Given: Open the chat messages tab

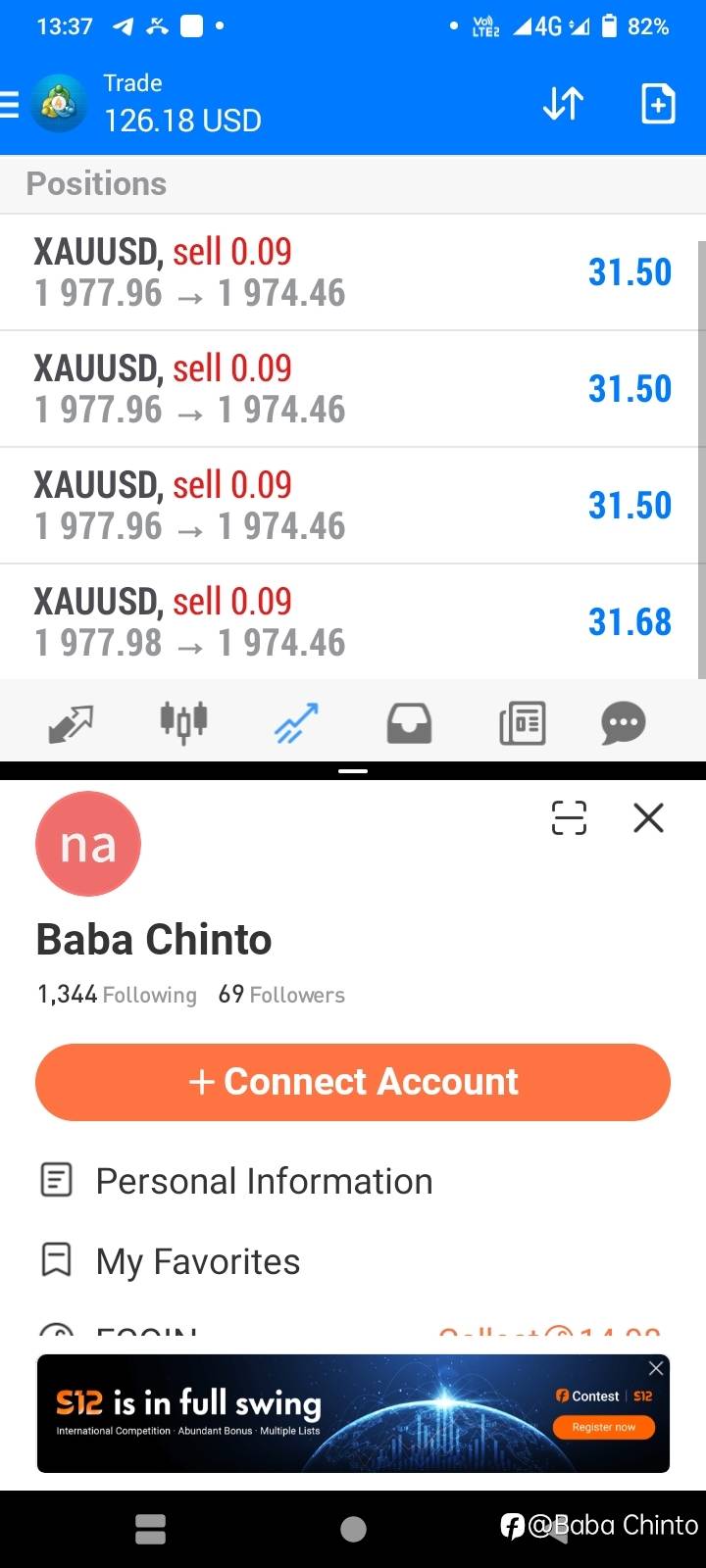Looking at the screenshot, I should tap(624, 724).
